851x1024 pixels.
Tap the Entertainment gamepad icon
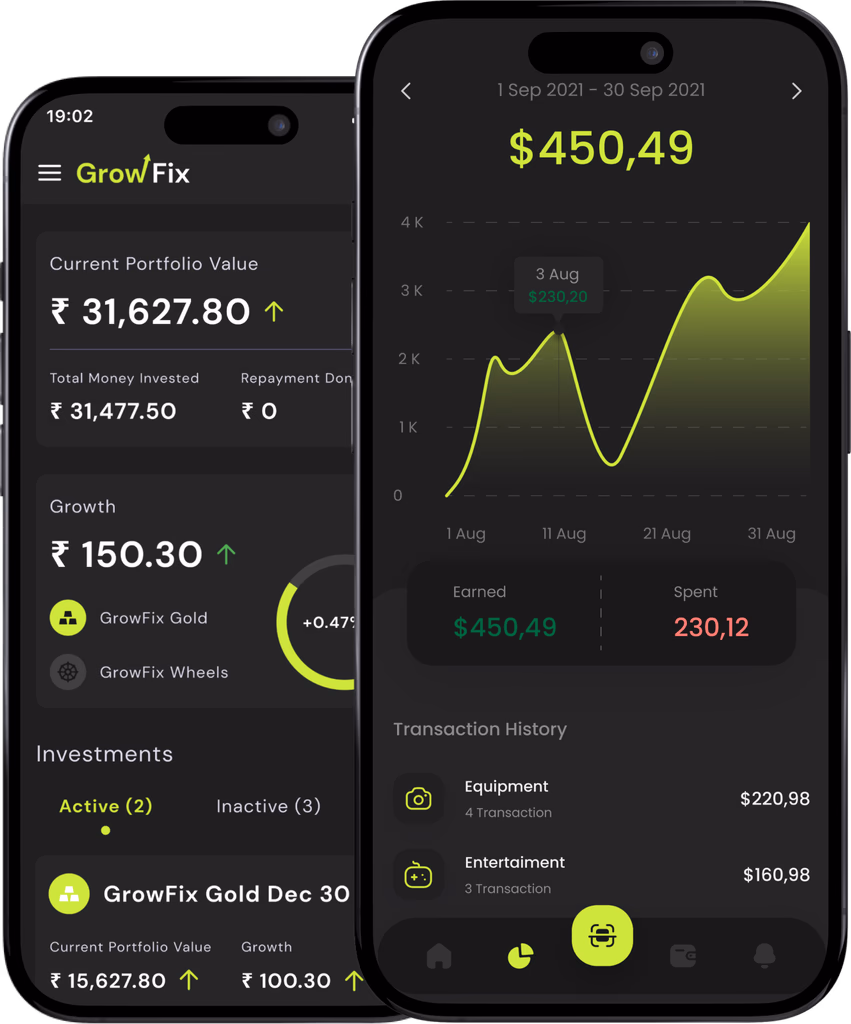pyautogui.click(x=420, y=875)
